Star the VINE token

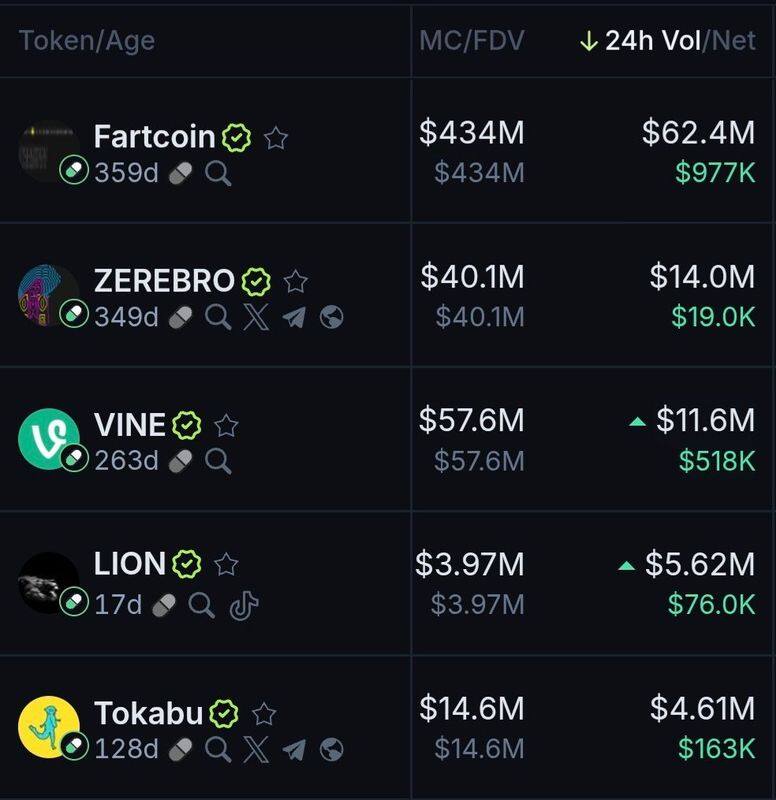click(x=227, y=426)
